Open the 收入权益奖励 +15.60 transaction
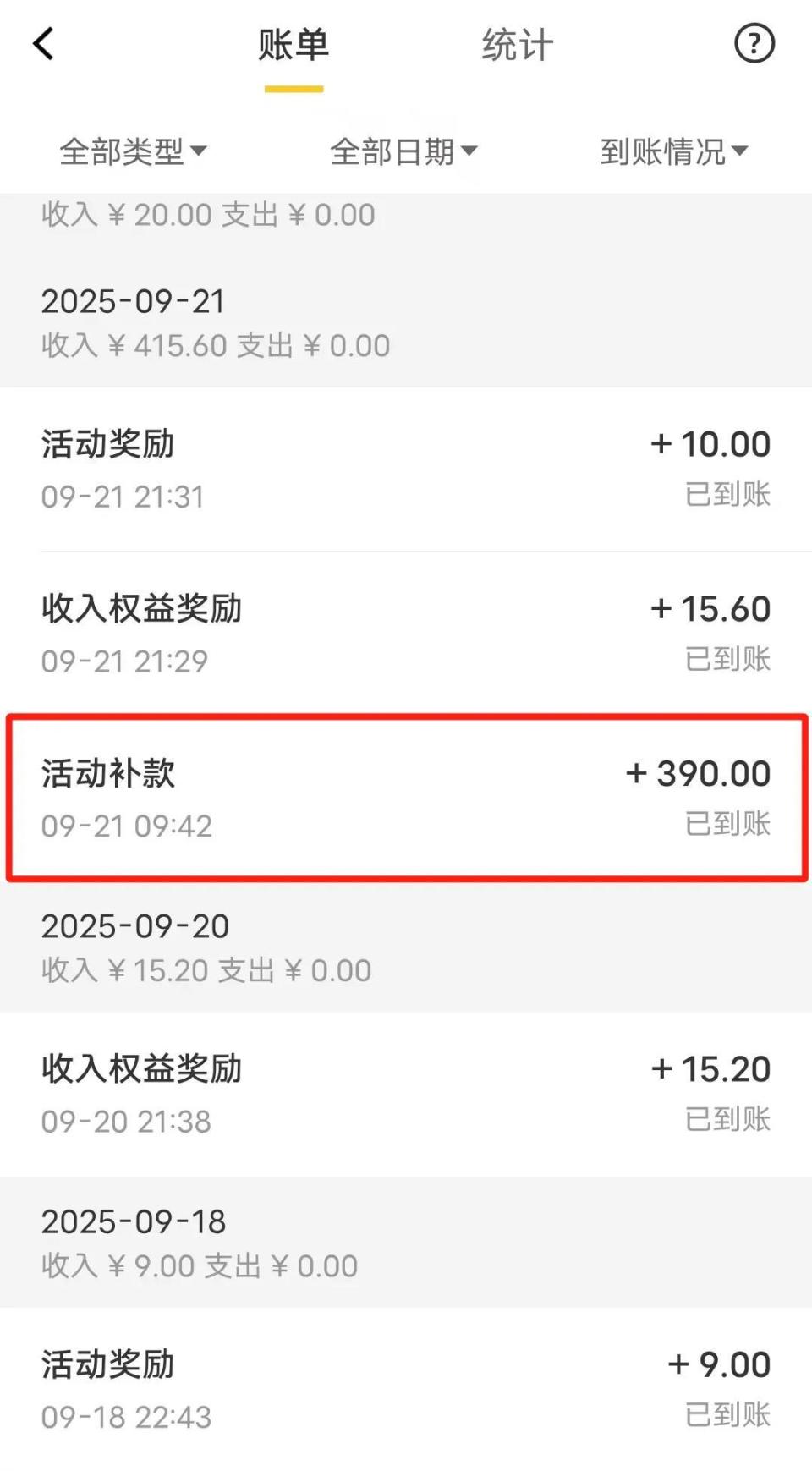The width and height of the screenshot is (812, 1471). click(406, 630)
